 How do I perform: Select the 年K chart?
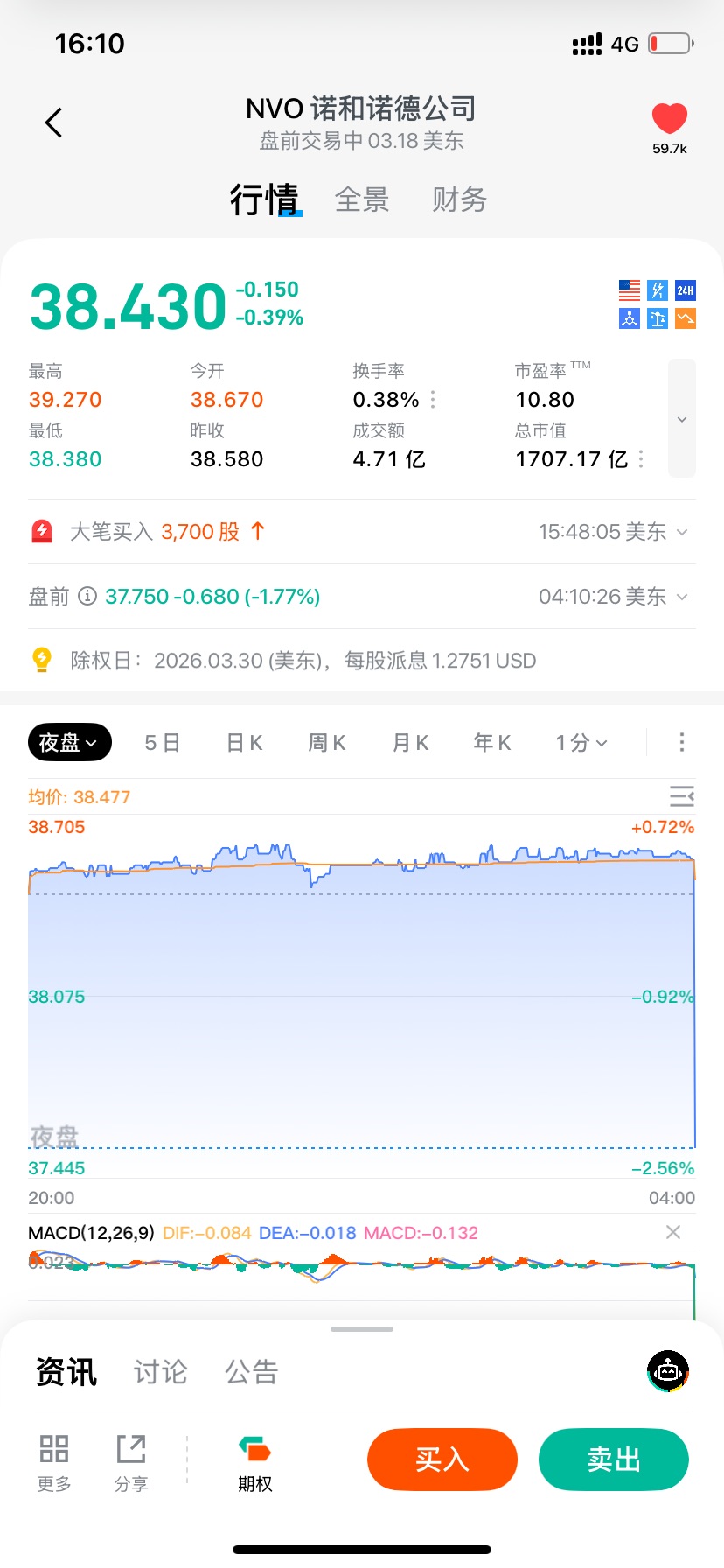pyautogui.click(x=492, y=743)
